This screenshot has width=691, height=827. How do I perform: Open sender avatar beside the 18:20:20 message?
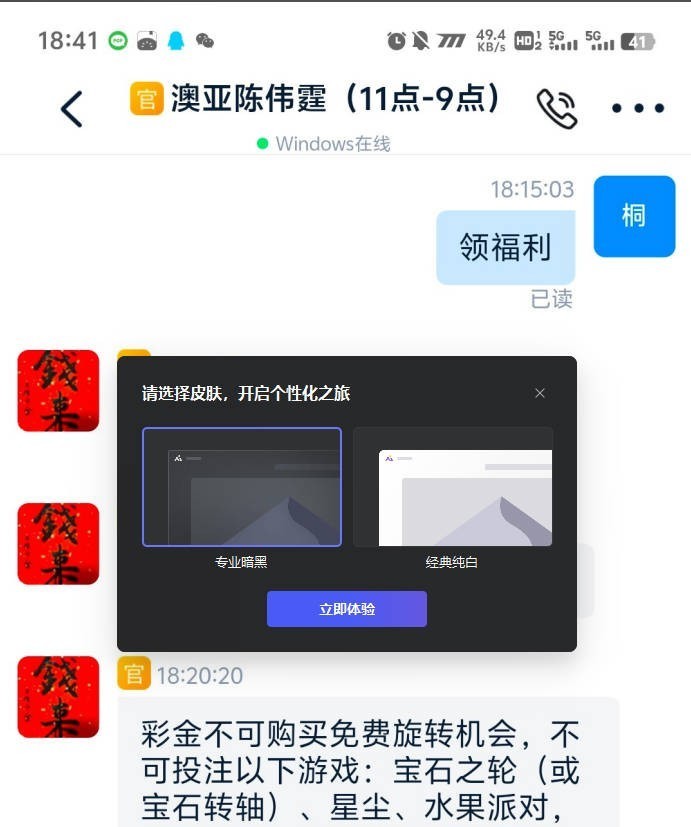pyautogui.click(x=58, y=697)
